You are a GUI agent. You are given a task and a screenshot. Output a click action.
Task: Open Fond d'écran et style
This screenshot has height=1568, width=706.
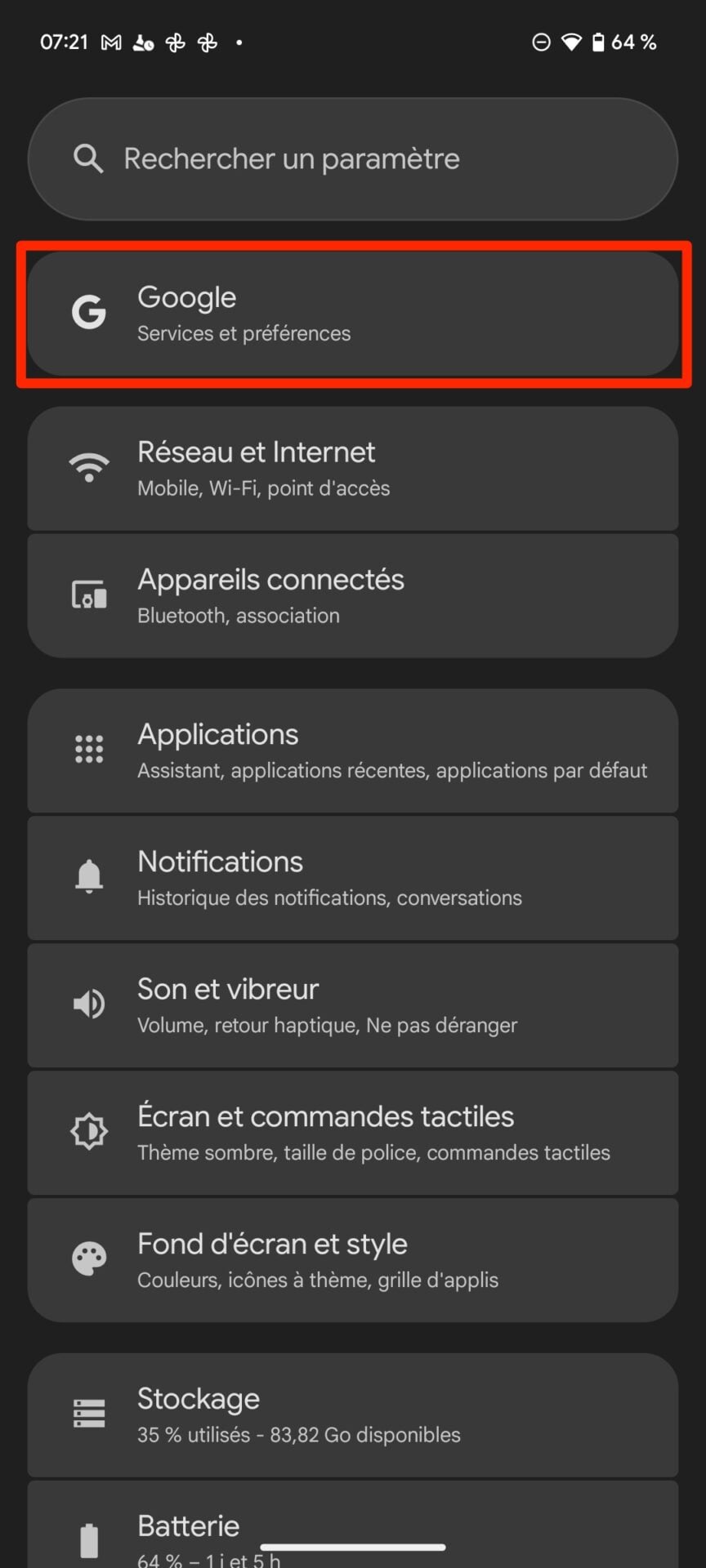pyautogui.click(x=353, y=1260)
